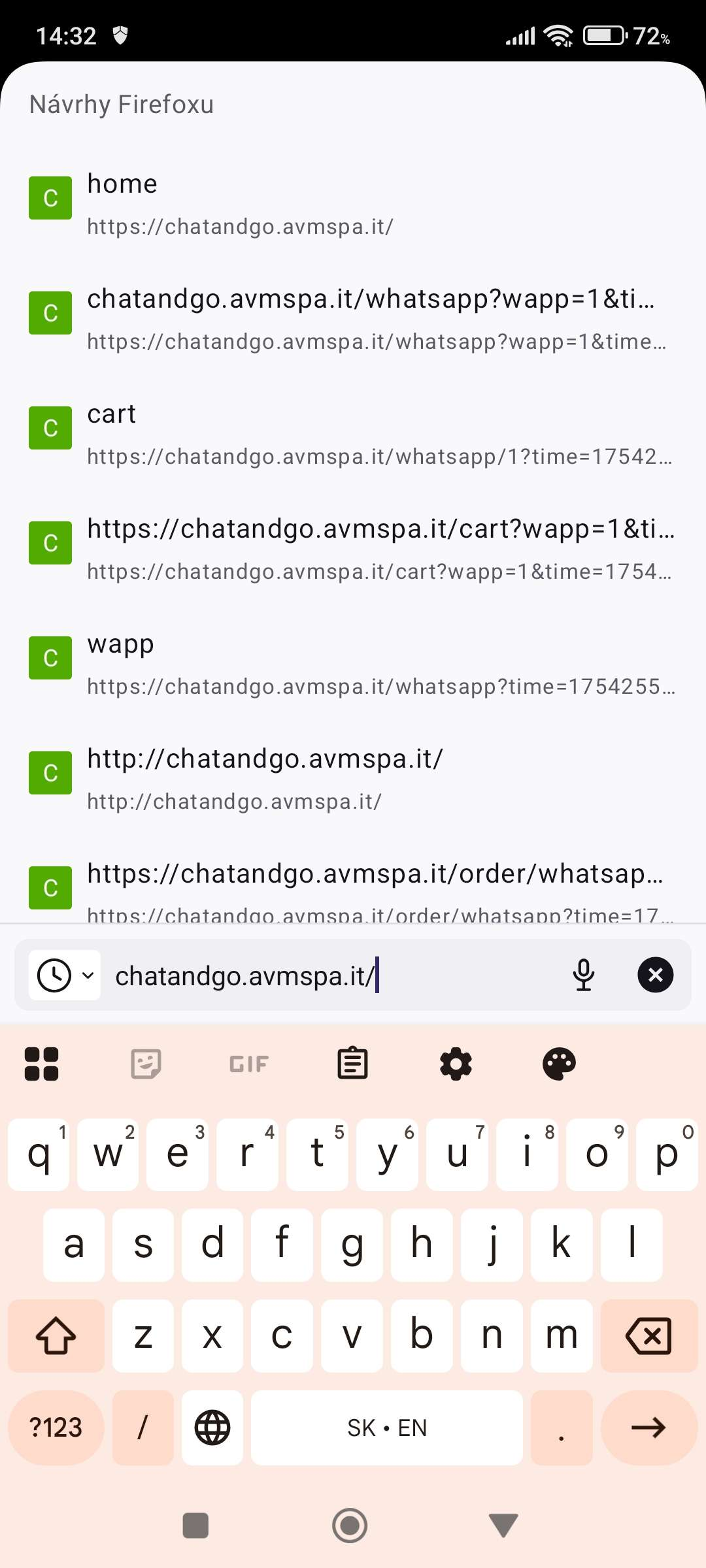
Task: Tap the keyboard's enter arrow to go
Action: tap(648, 1428)
